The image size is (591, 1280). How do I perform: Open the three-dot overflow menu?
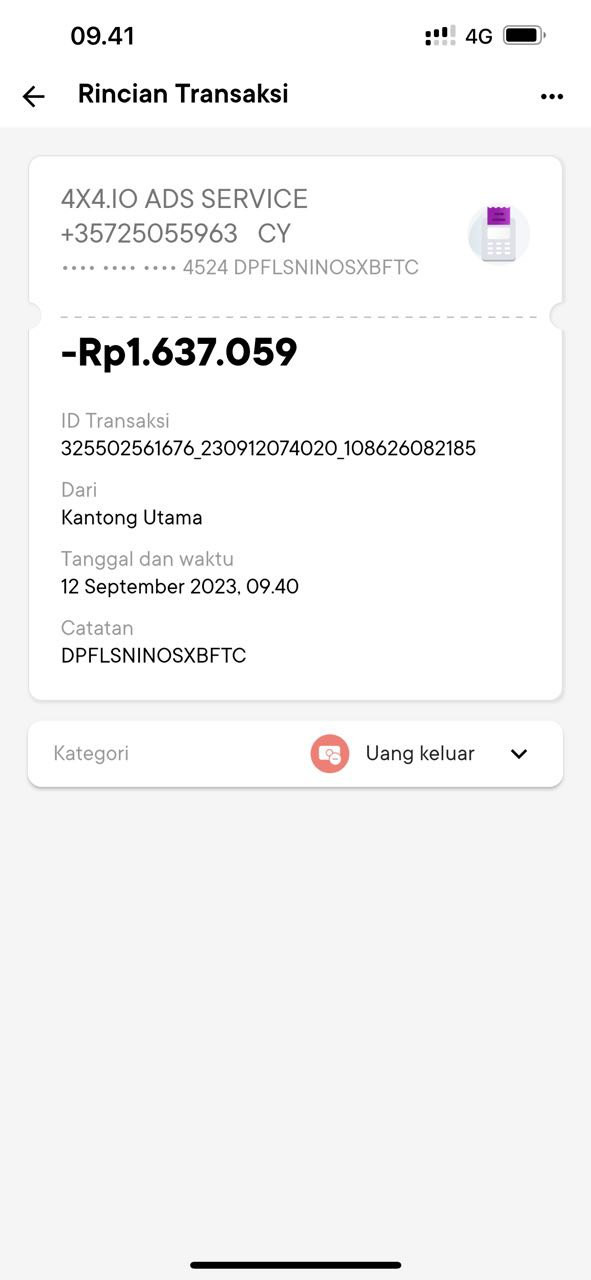[x=552, y=96]
